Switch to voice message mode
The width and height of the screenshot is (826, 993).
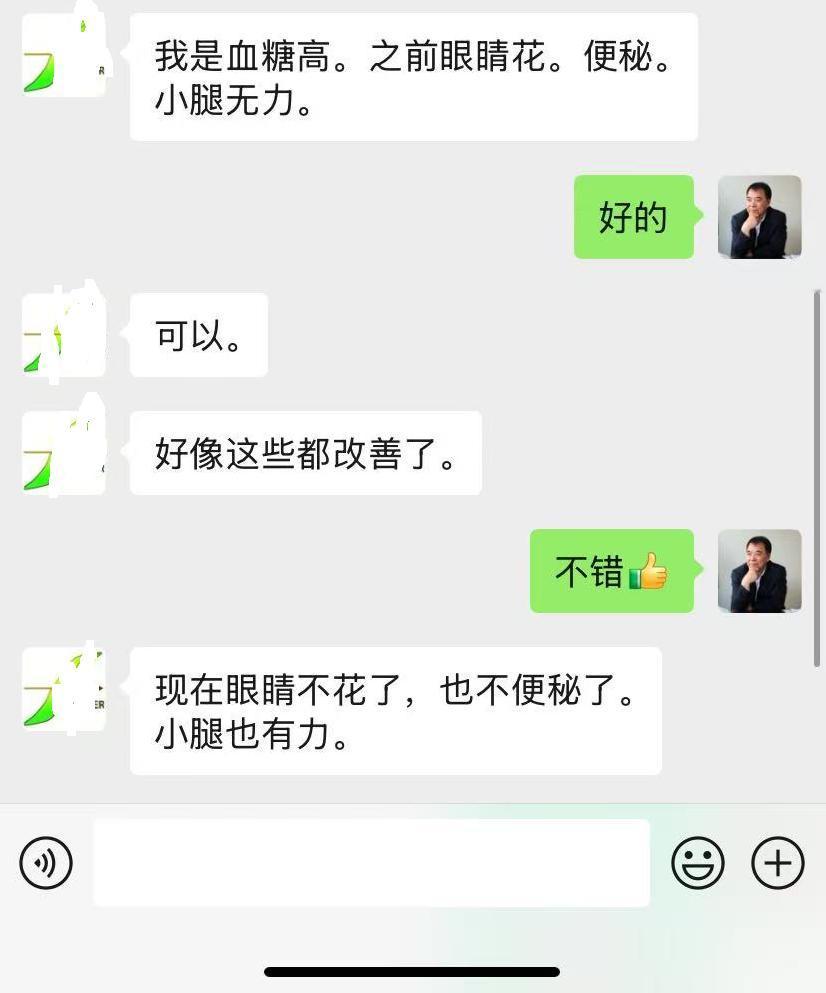[44, 862]
